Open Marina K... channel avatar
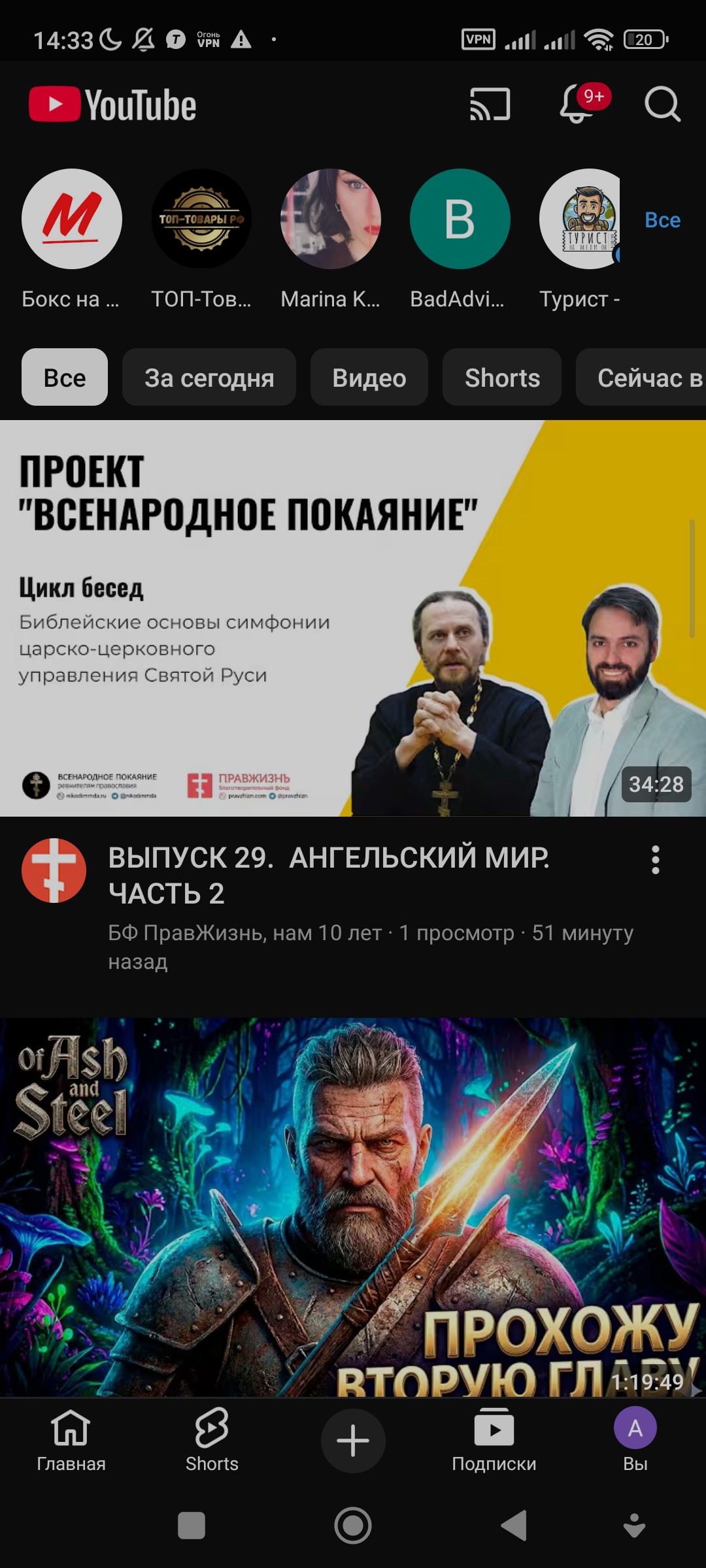The height and width of the screenshot is (1568, 706). click(331, 219)
